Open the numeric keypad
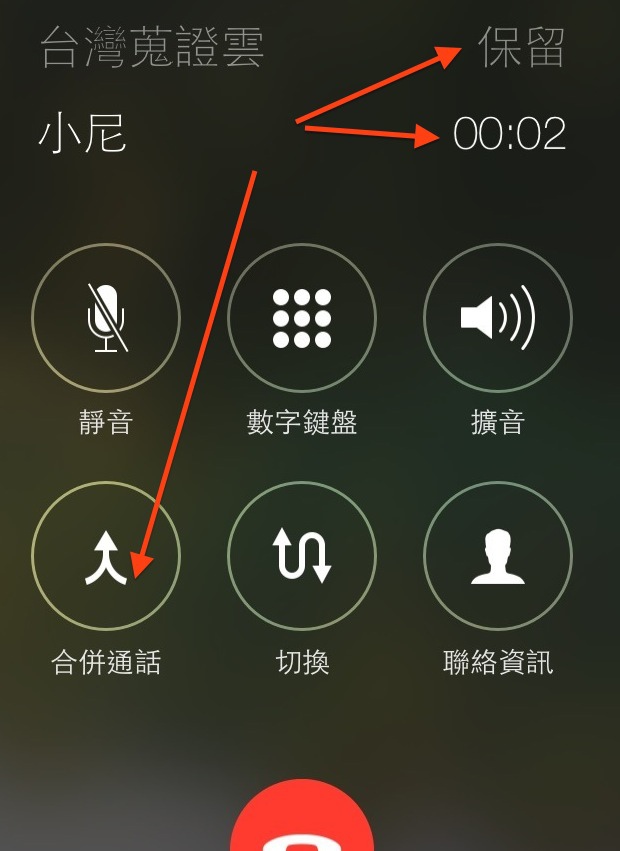This screenshot has width=620, height=851. (x=302, y=318)
